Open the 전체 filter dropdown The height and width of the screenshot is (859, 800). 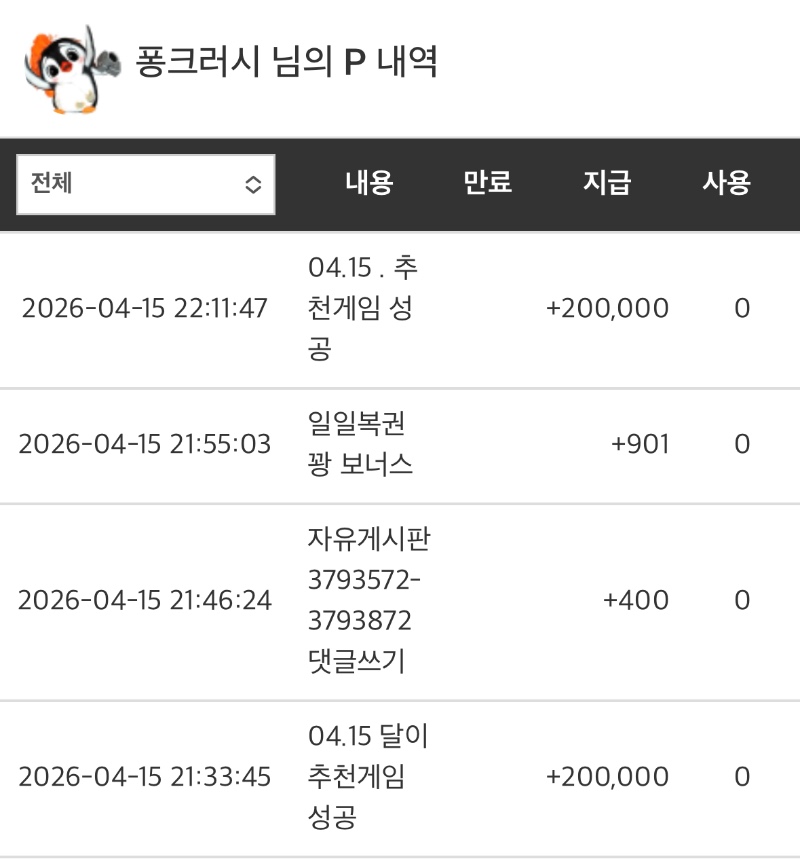(146, 184)
